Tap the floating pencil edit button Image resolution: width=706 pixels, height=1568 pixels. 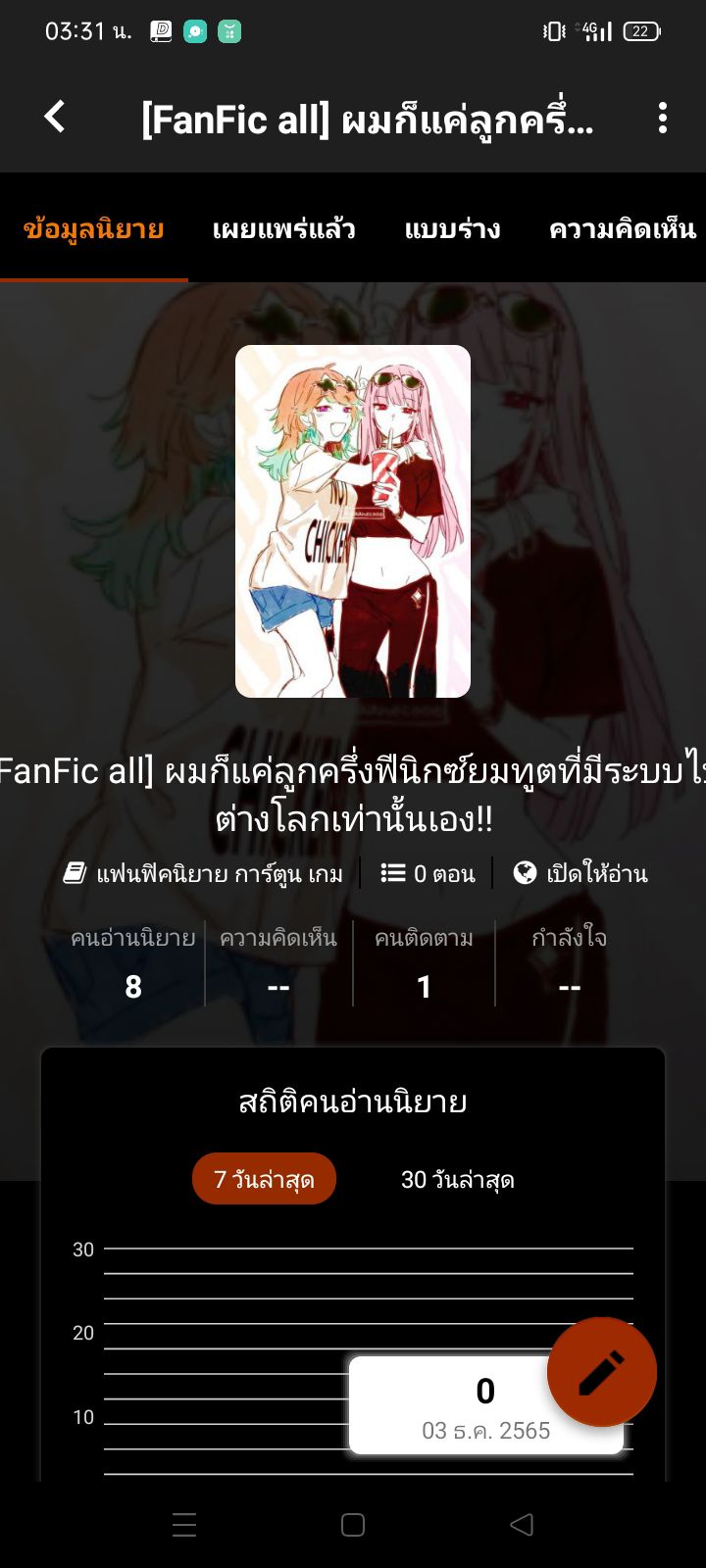tap(601, 1371)
